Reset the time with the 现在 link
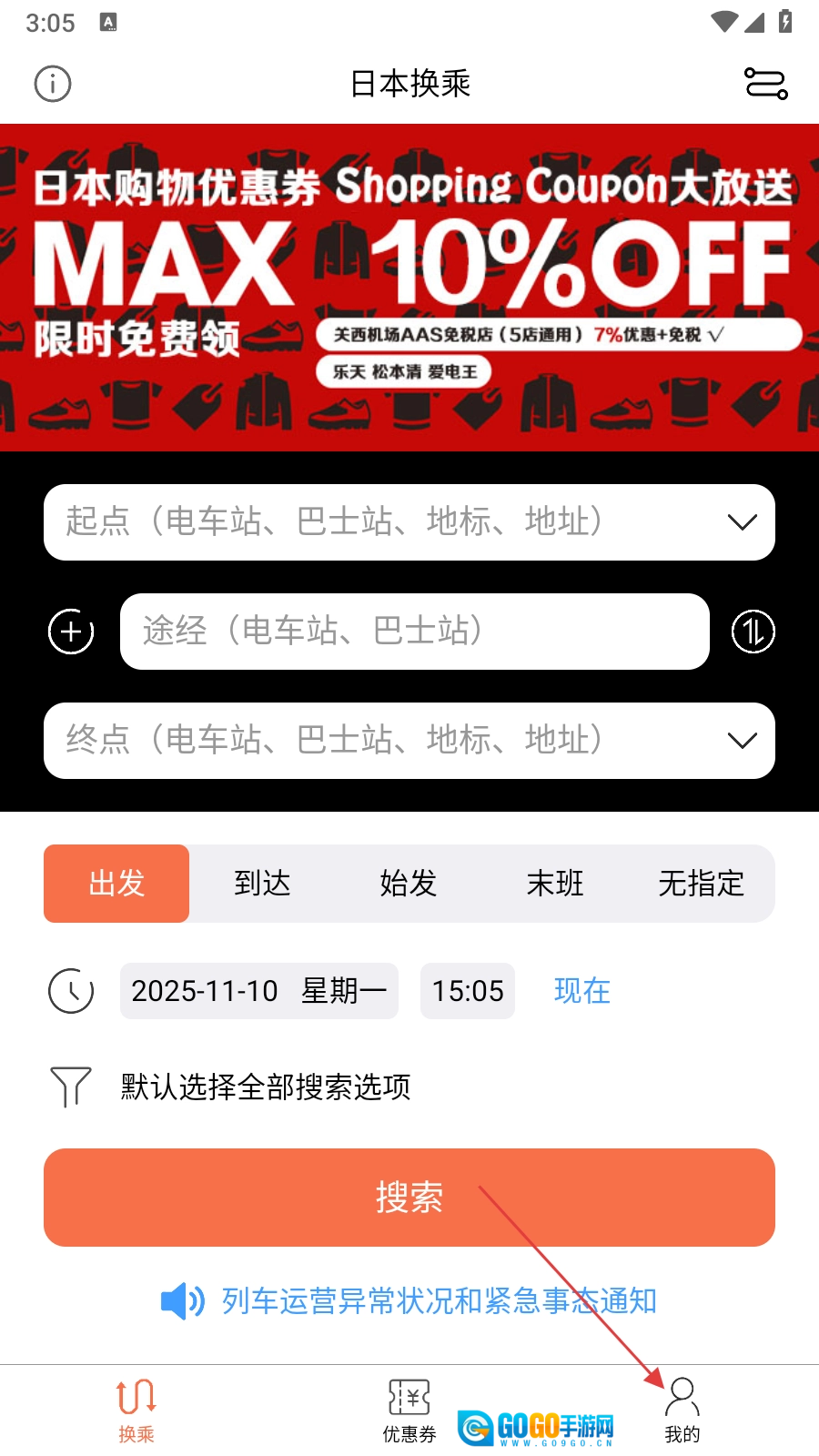 click(582, 991)
